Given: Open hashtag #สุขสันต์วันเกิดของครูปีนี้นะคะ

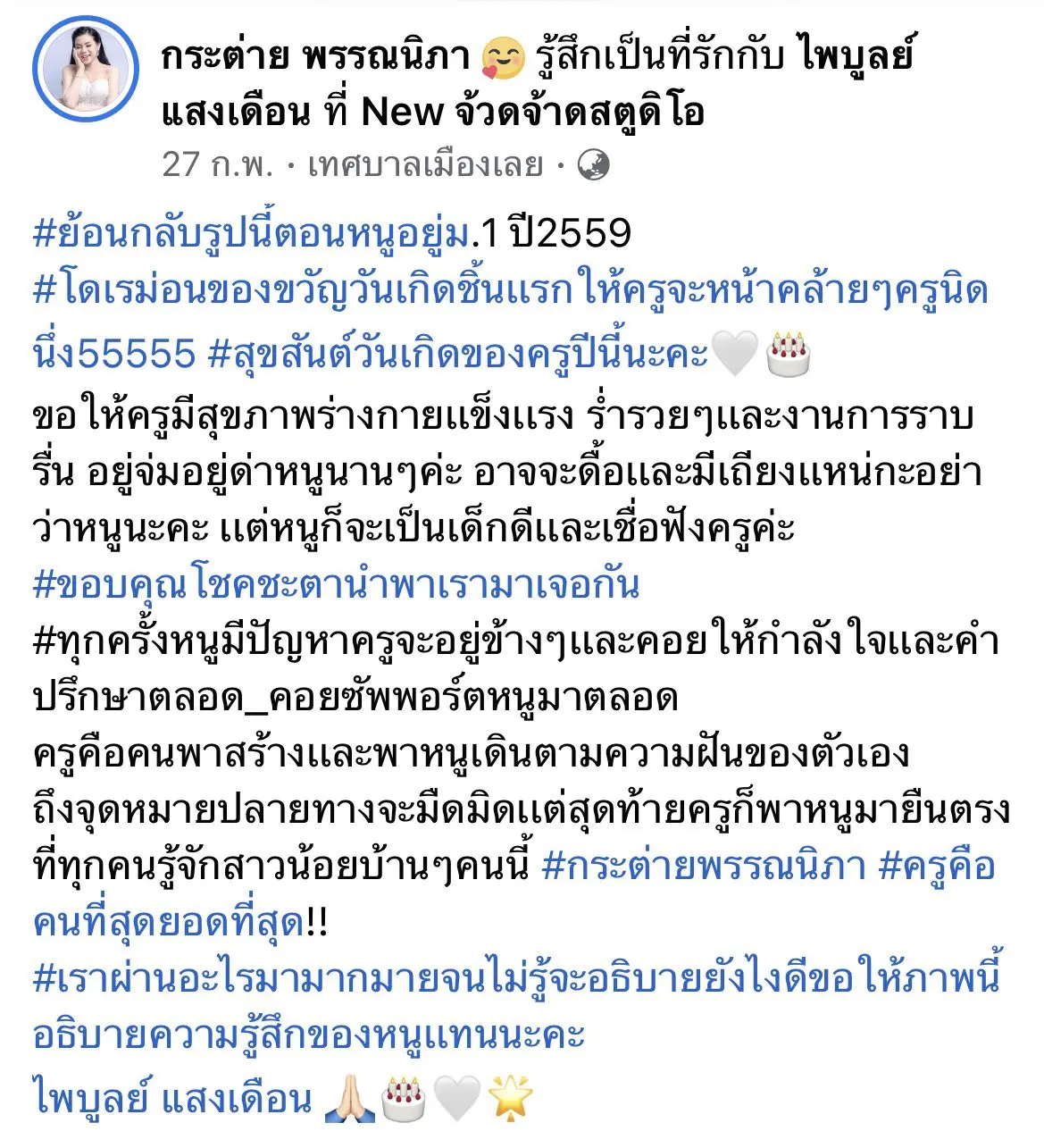Looking at the screenshot, I should (458, 355).
